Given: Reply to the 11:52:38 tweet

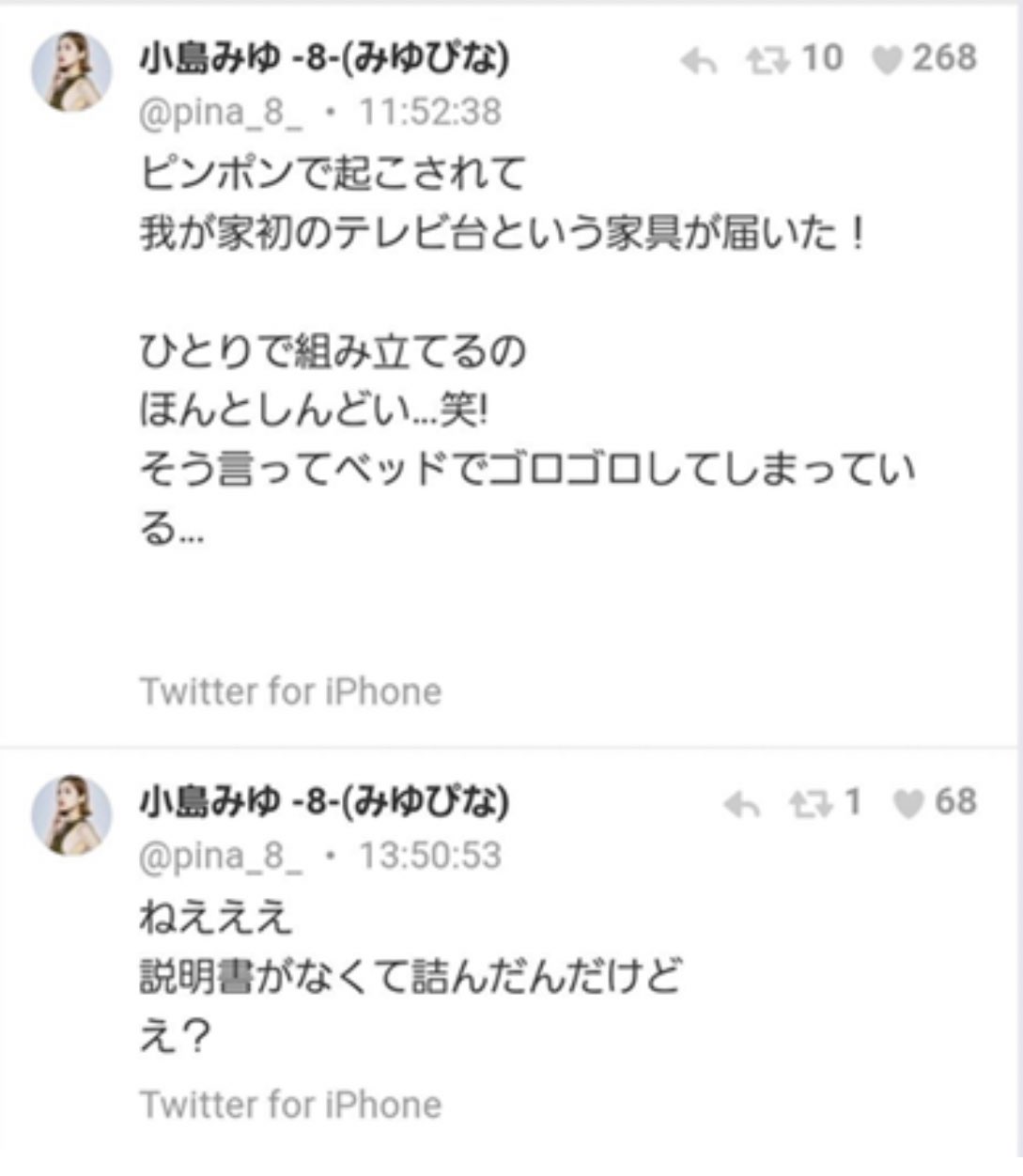Looking at the screenshot, I should point(698,61).
